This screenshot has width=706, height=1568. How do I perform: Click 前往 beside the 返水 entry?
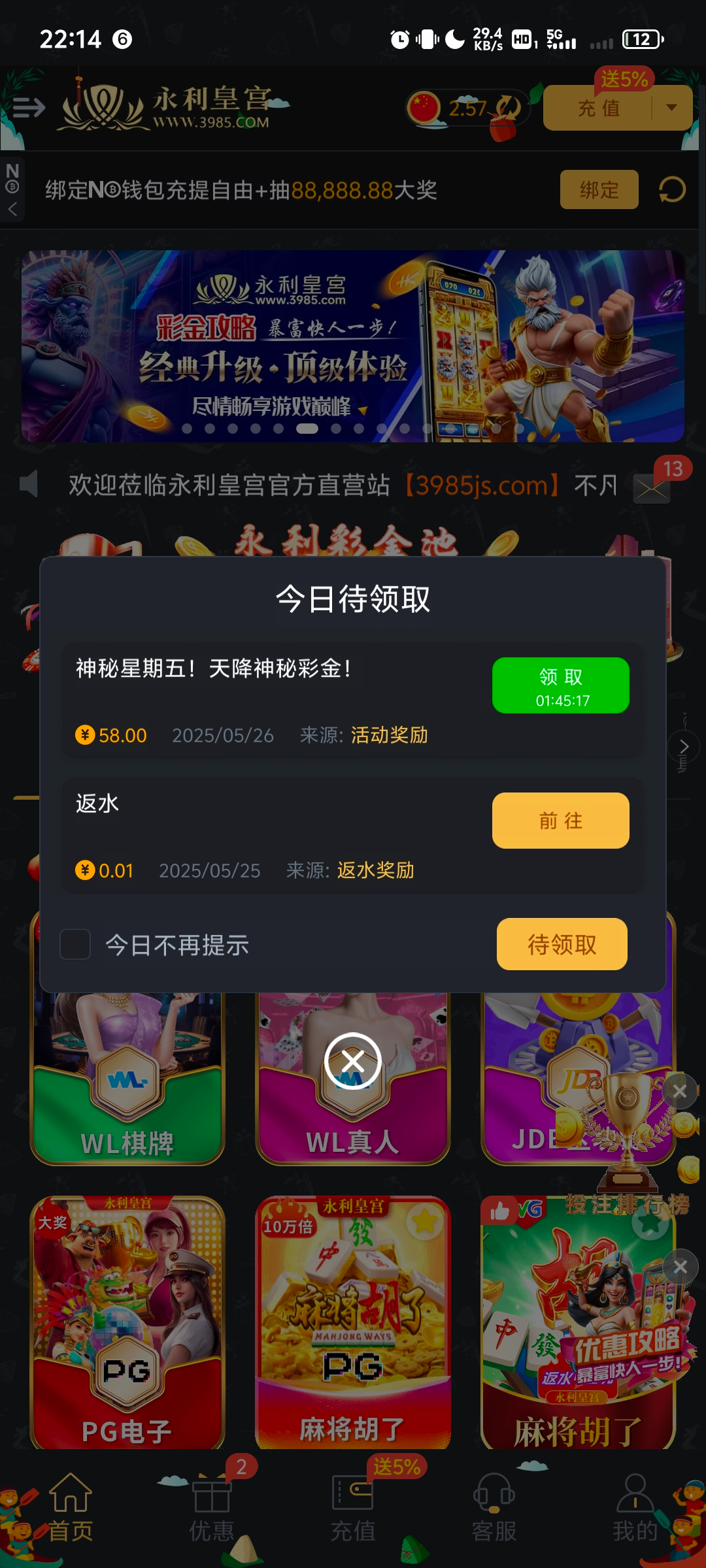pyautogui.click(x=561, y=821)
